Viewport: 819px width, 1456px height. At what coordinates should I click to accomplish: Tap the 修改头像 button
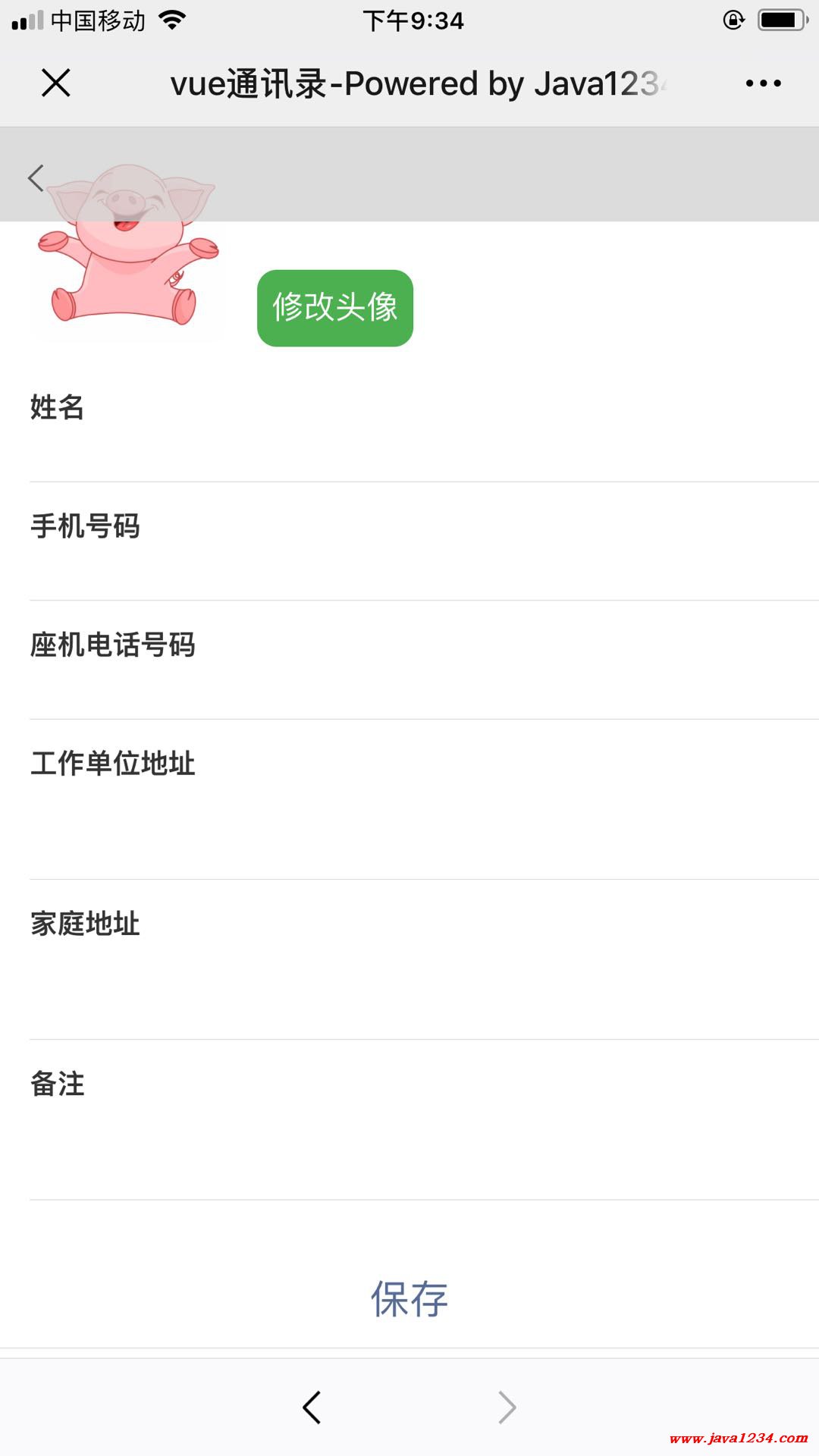tap(335, 308)
